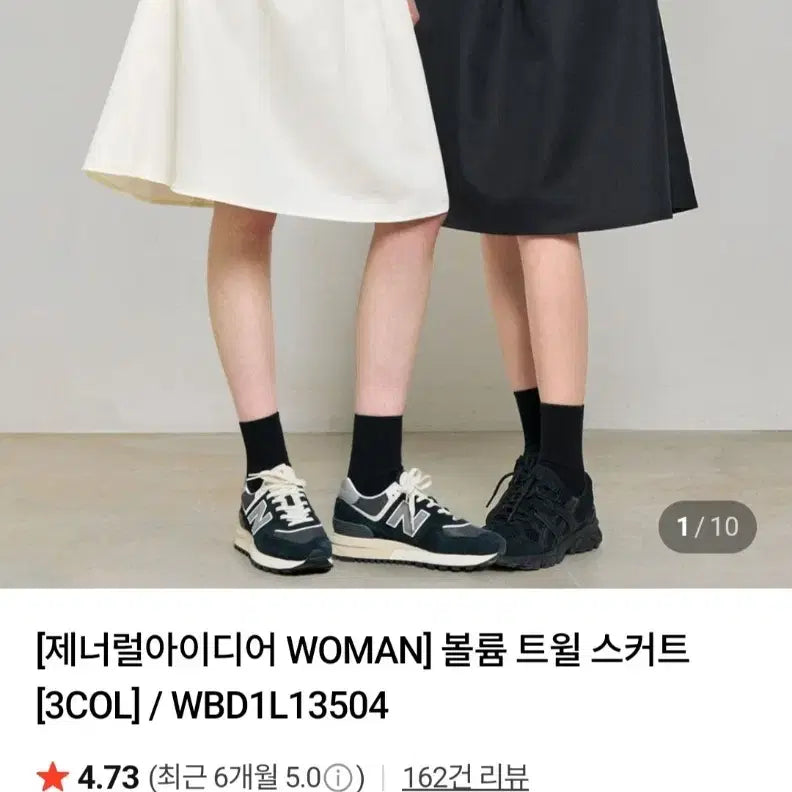792x792 pixels.
Task: Open the 162건 리뷰 reviews link
Action: [465, 776]
